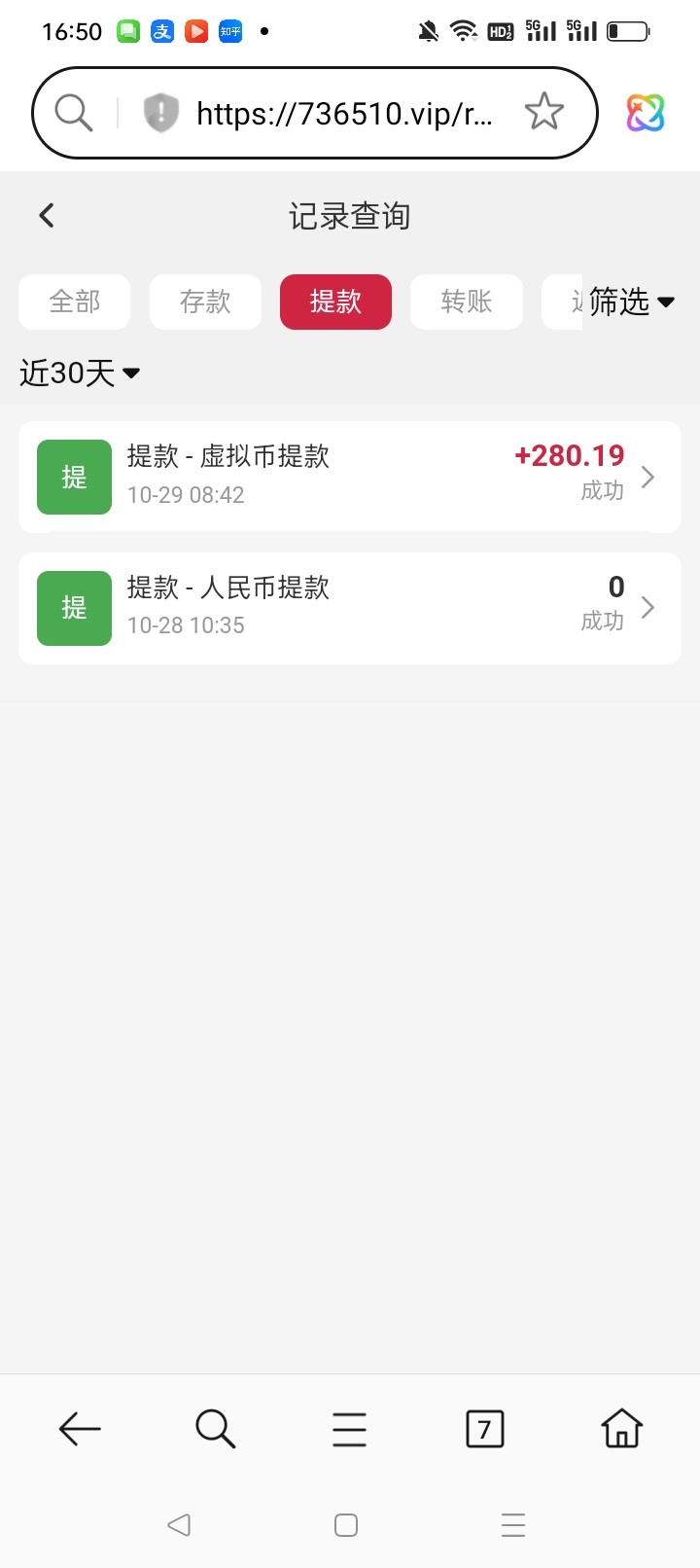Select the 提款 tab
The image size is (700, 1568).
(335, 303)
